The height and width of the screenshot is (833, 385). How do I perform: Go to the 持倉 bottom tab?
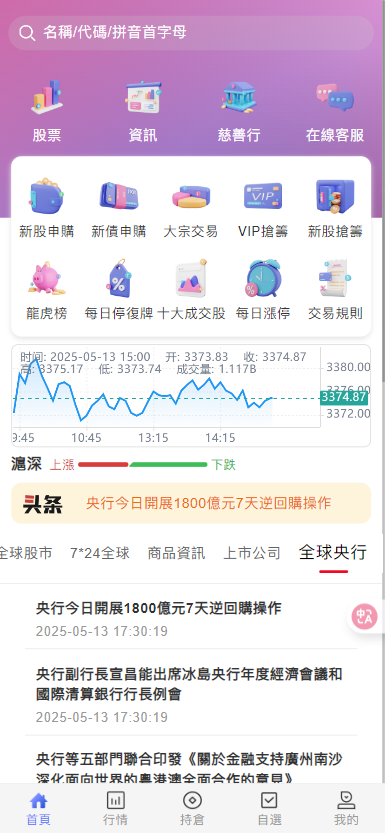point(192,808)
